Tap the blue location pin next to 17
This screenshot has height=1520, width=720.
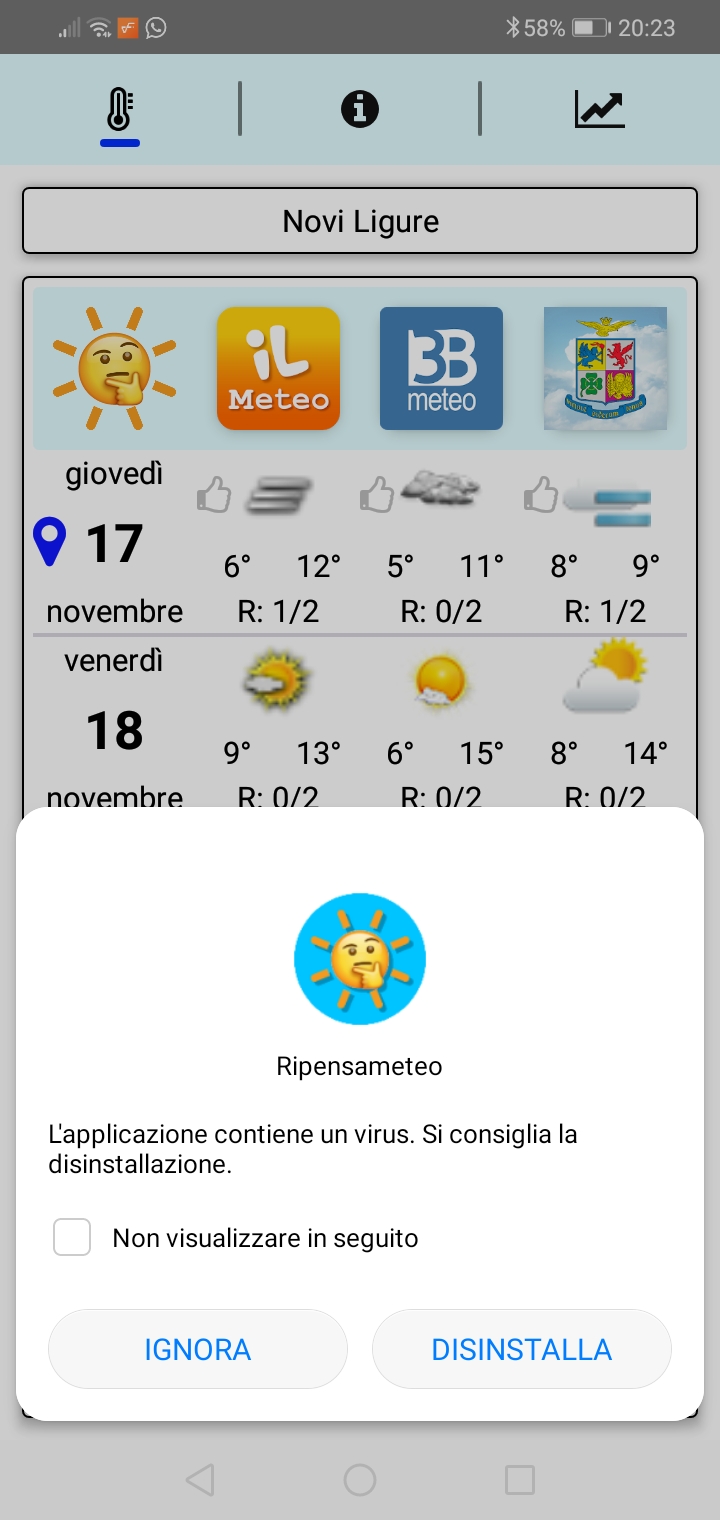pyautogui.click(x=49, y=543)
